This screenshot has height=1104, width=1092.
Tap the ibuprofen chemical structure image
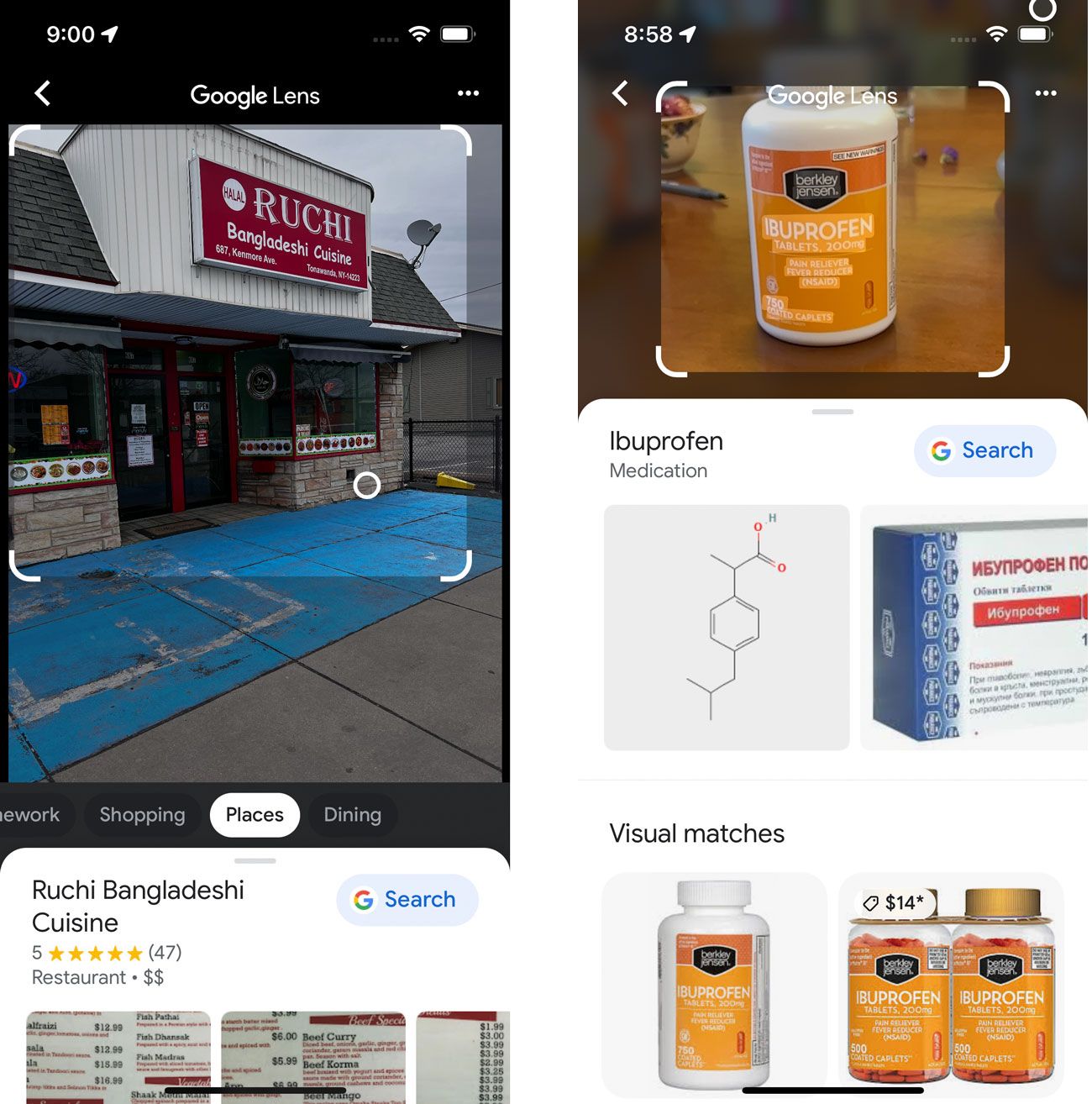pos(725,625)
